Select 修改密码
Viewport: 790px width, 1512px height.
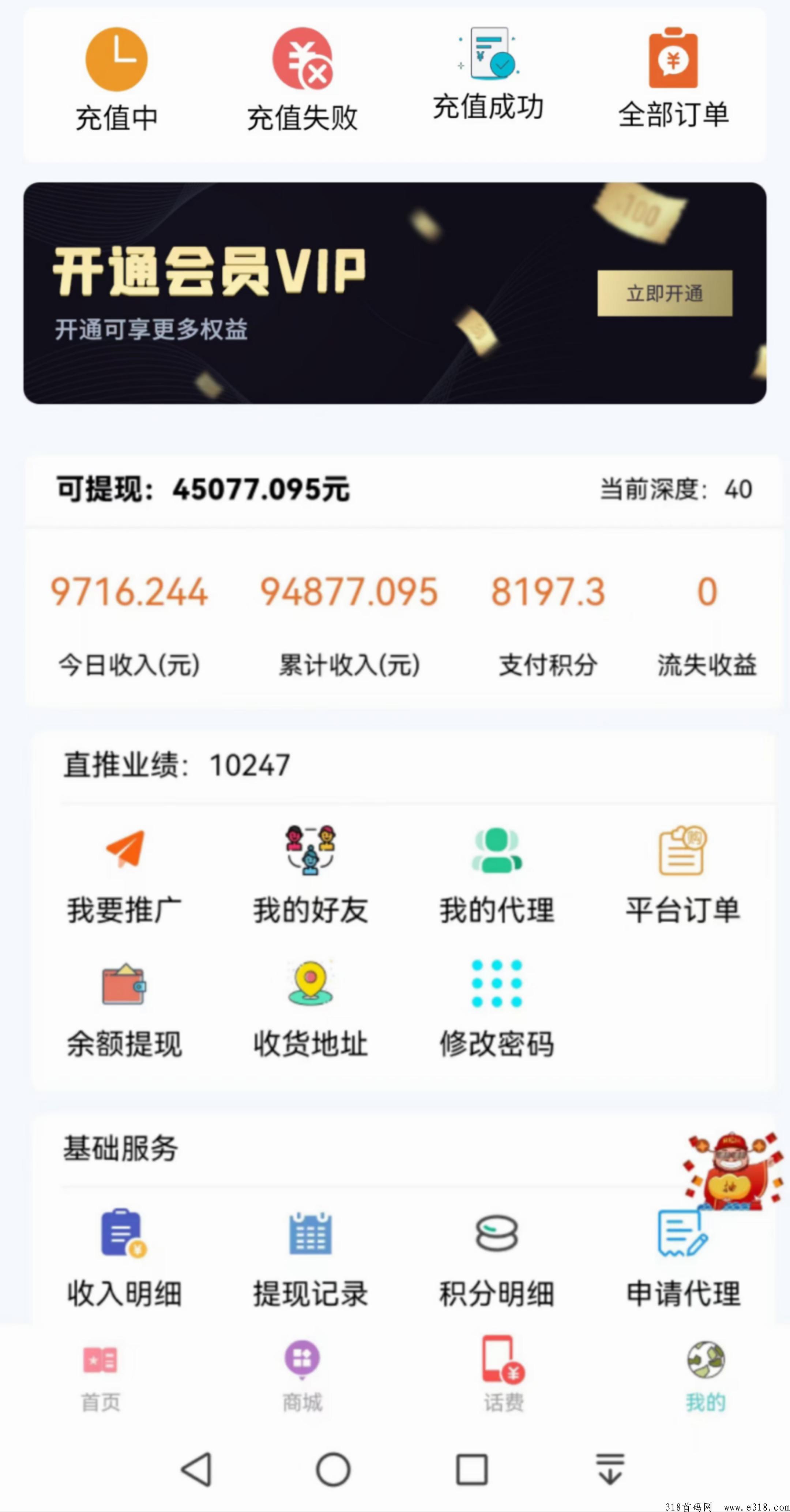pos(497,1010)
